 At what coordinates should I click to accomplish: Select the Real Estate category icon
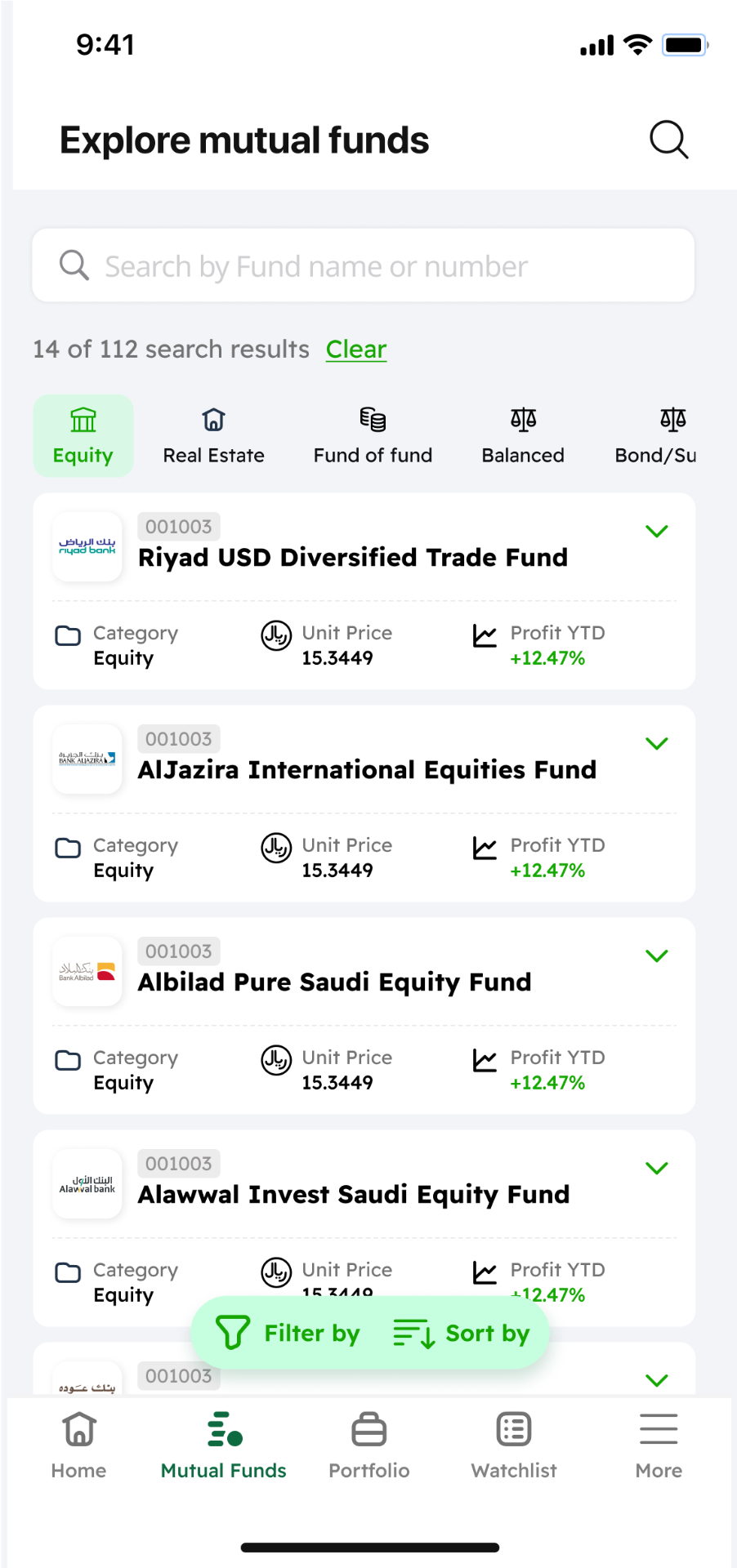213,435
